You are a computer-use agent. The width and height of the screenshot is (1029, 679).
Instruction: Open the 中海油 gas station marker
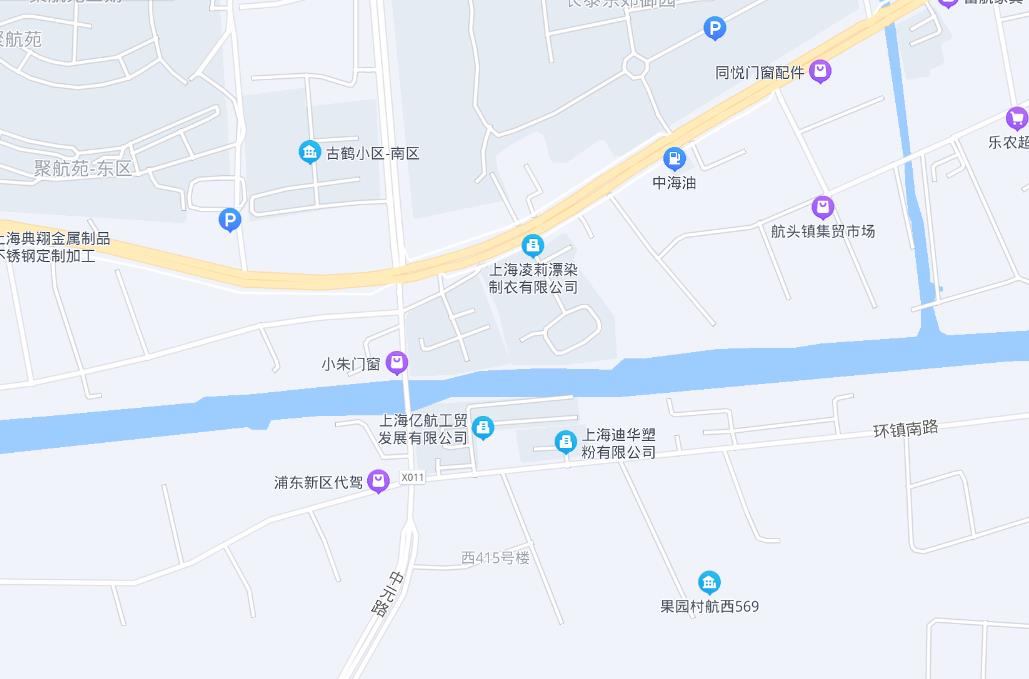pyautogui.click(x=675, y=158)
